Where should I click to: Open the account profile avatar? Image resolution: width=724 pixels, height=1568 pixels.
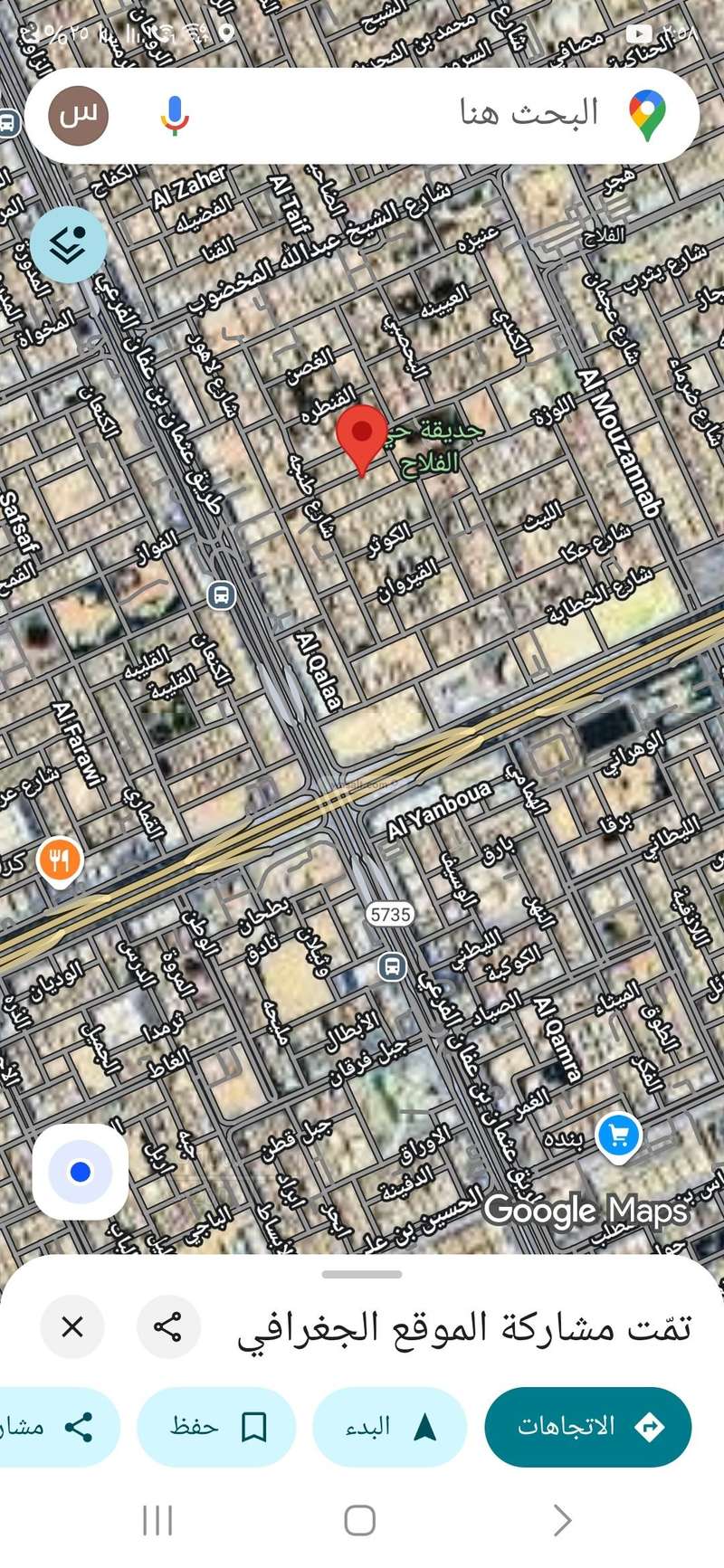[79, 115]
